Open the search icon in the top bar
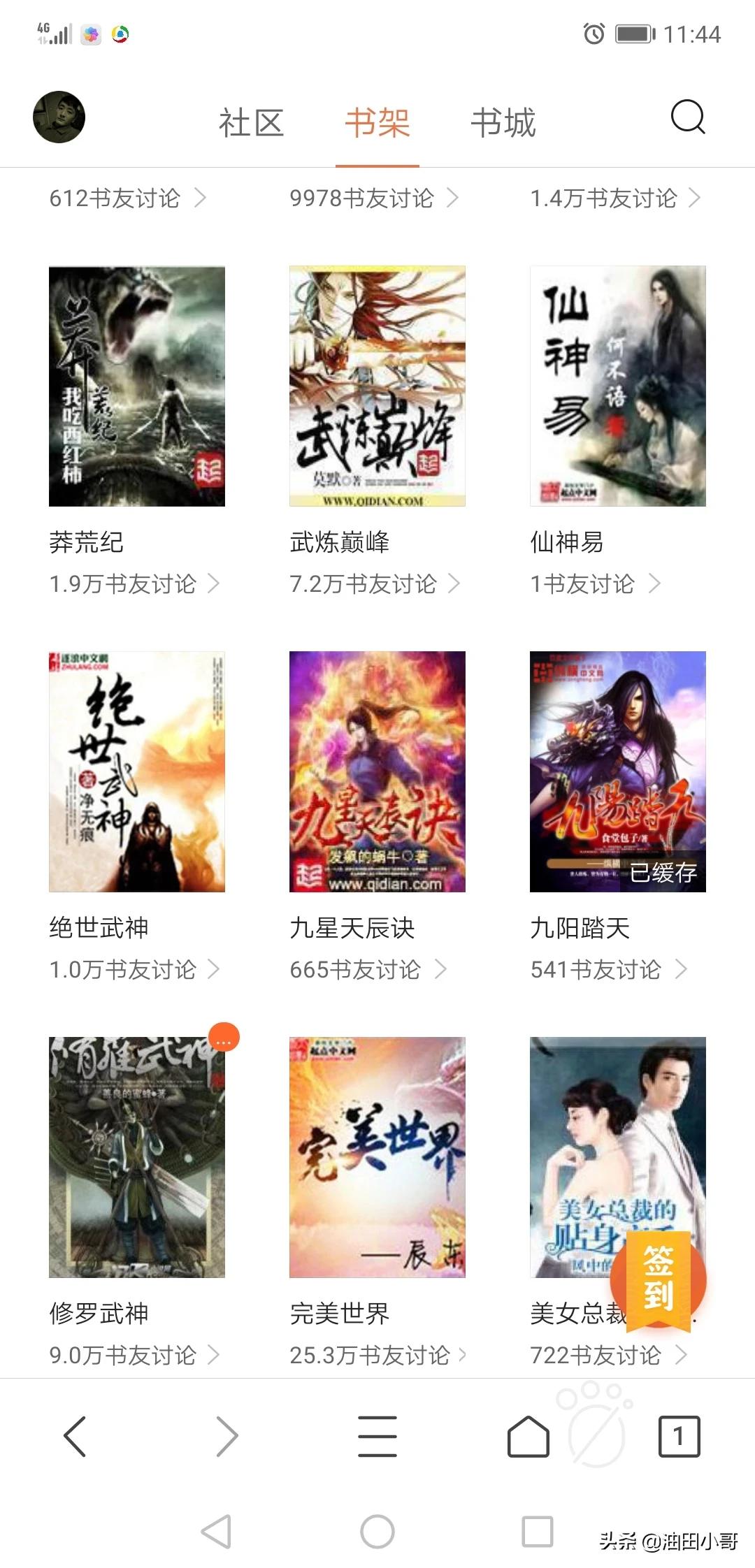This screenshot has width=755, height=1568. pyautogui.click(x=688, y=117)
